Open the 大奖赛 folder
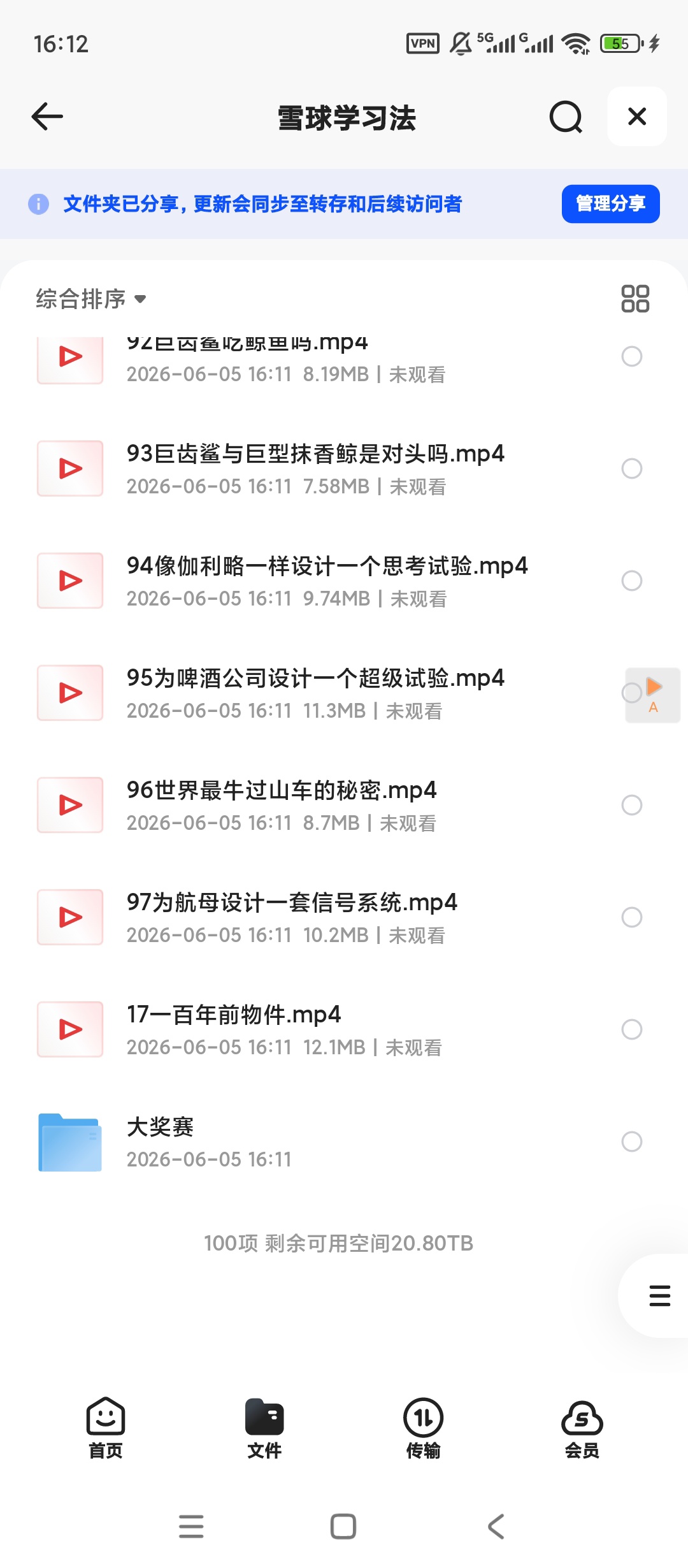 click(315, 1142)
